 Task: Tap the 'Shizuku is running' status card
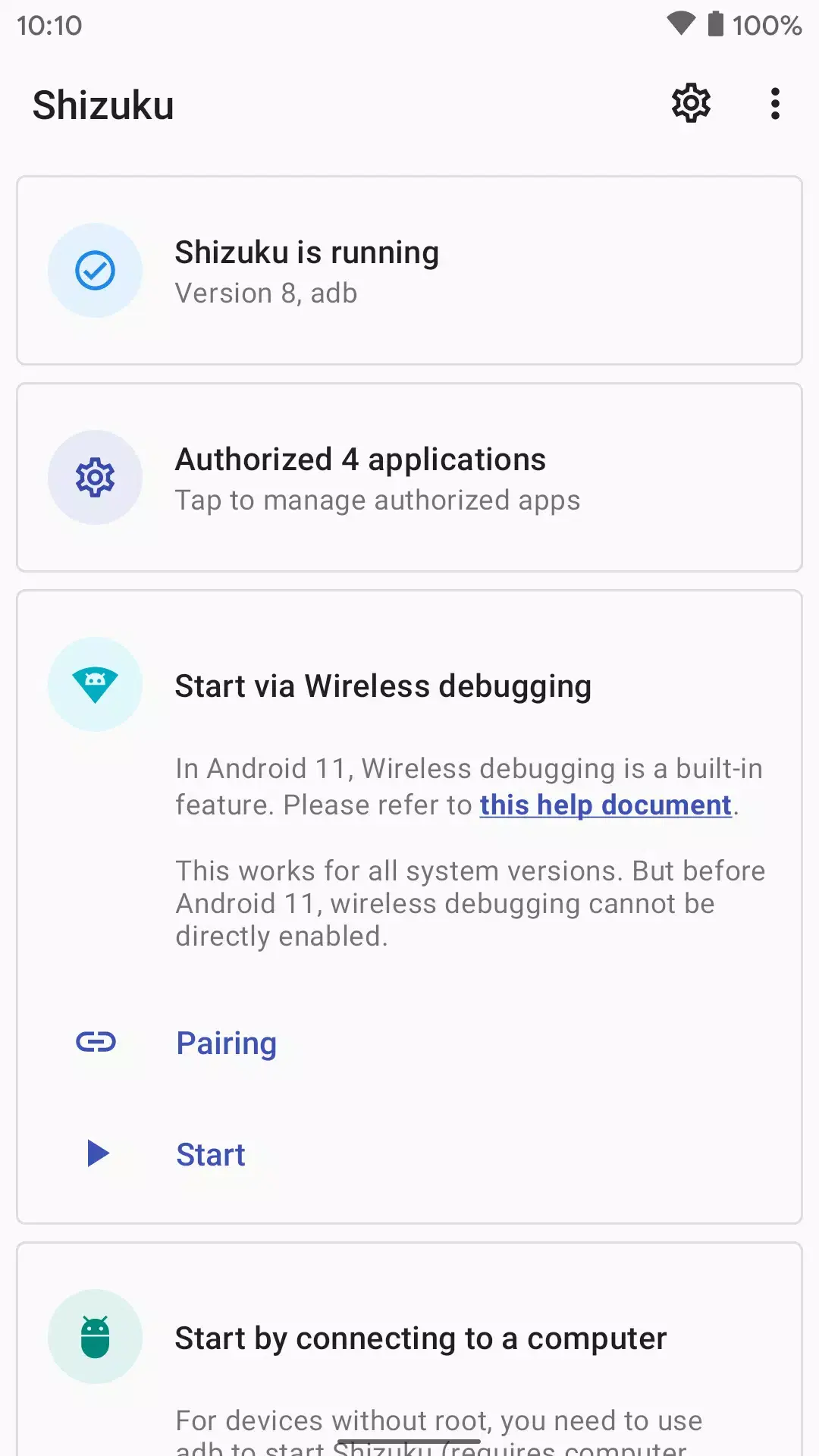pyautogui.click(x=409, y=271)
